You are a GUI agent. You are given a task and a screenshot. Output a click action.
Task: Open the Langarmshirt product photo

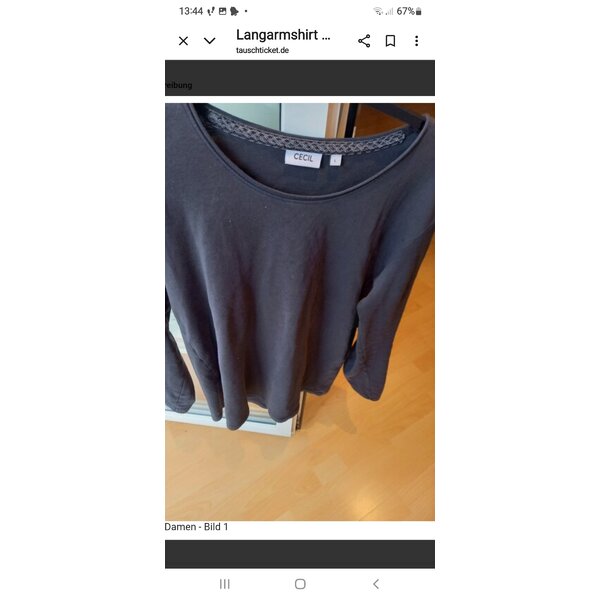point(300,310)
